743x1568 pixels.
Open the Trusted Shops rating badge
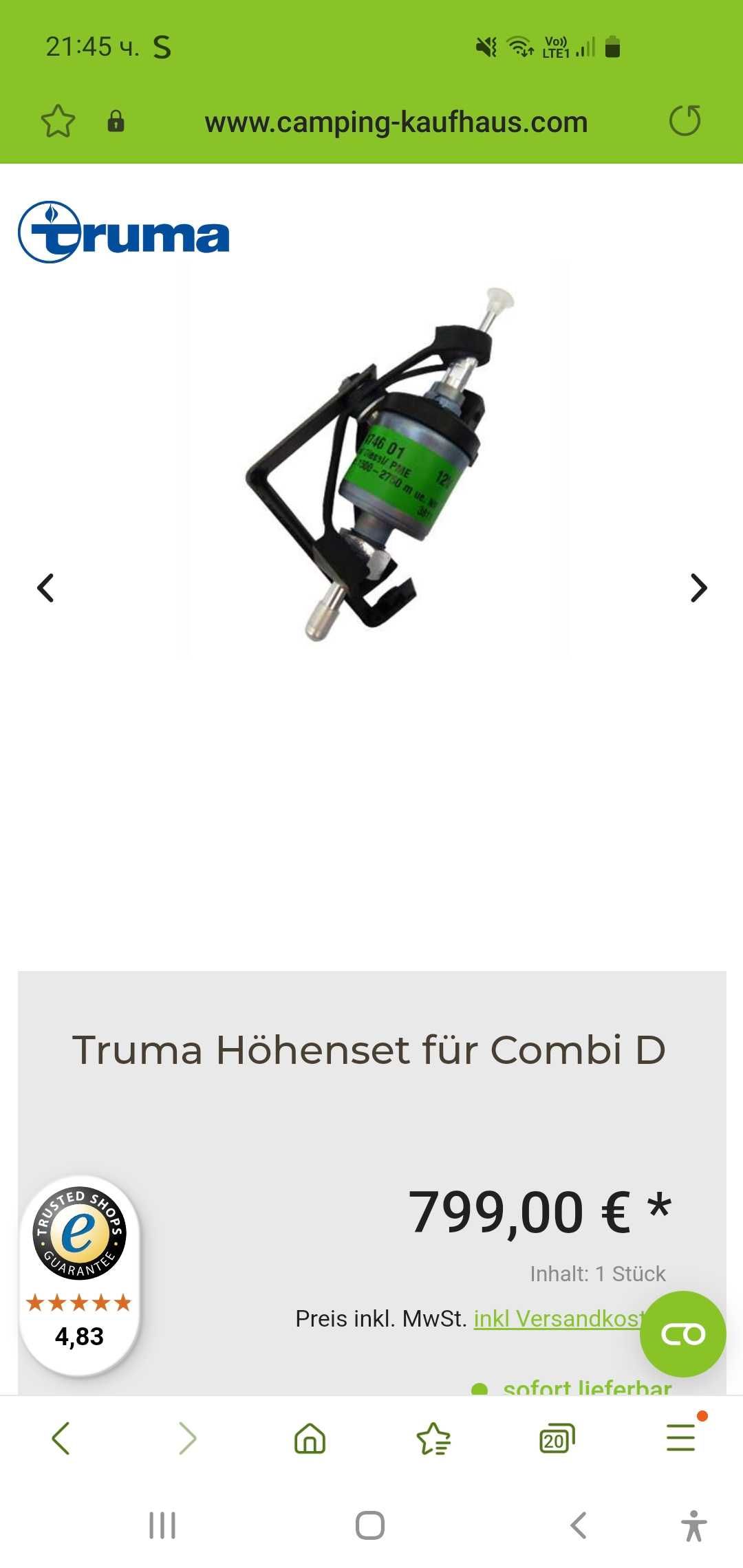(x=80, y=1274)
